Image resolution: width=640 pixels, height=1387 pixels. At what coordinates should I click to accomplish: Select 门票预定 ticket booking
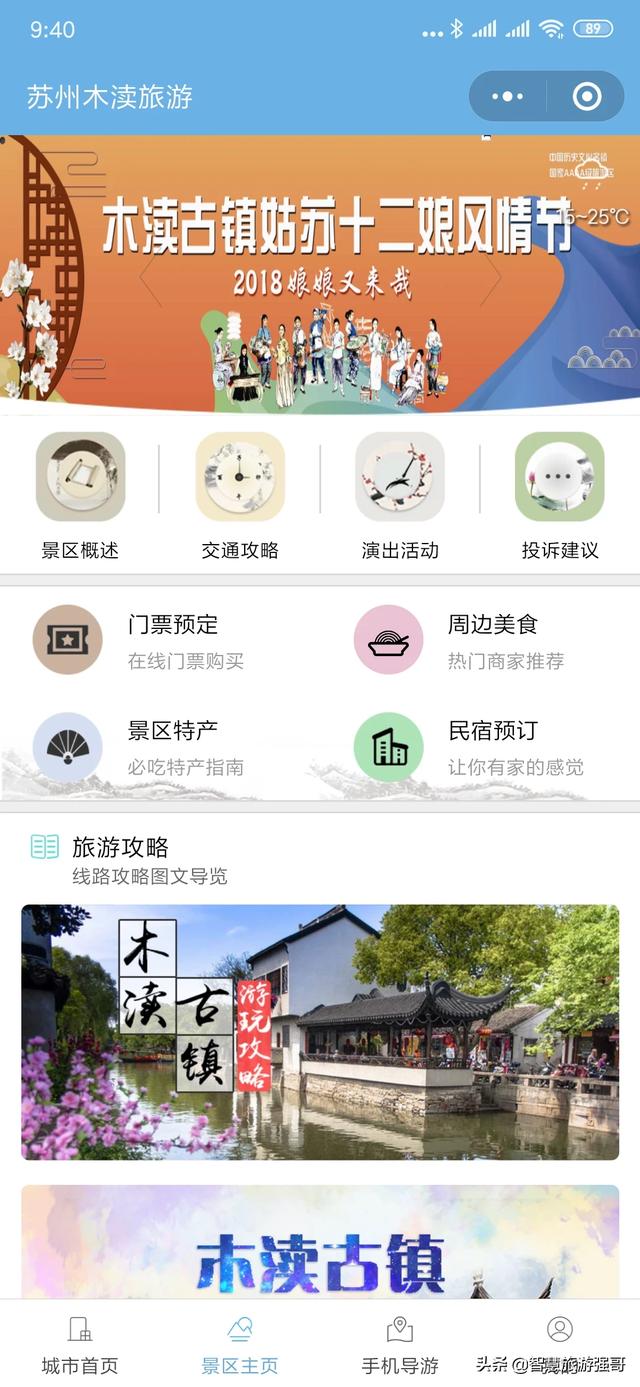pos(140,640)
